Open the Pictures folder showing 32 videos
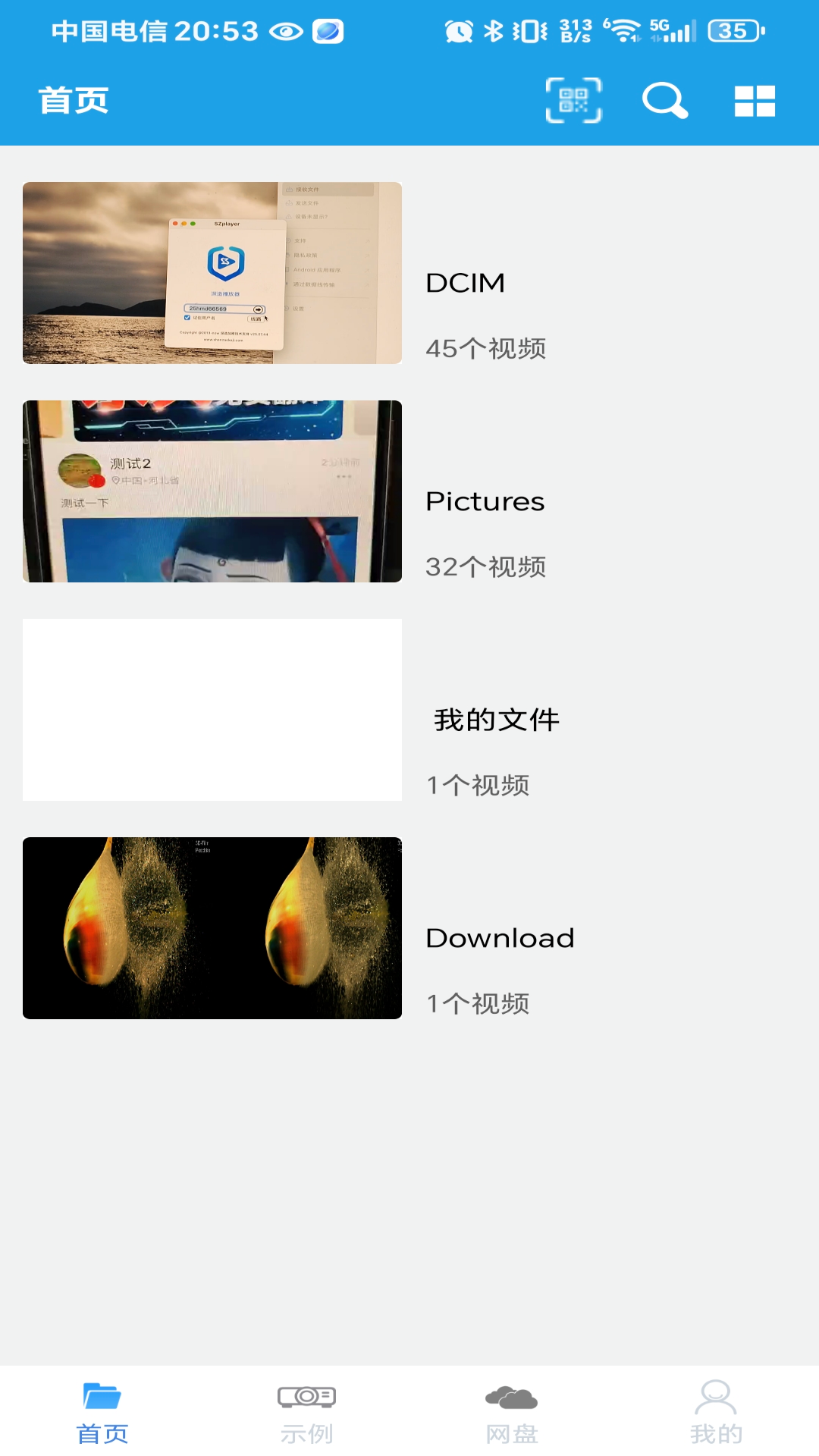Viewport: 819px width, 1456px height. click(x=485, y=500)
